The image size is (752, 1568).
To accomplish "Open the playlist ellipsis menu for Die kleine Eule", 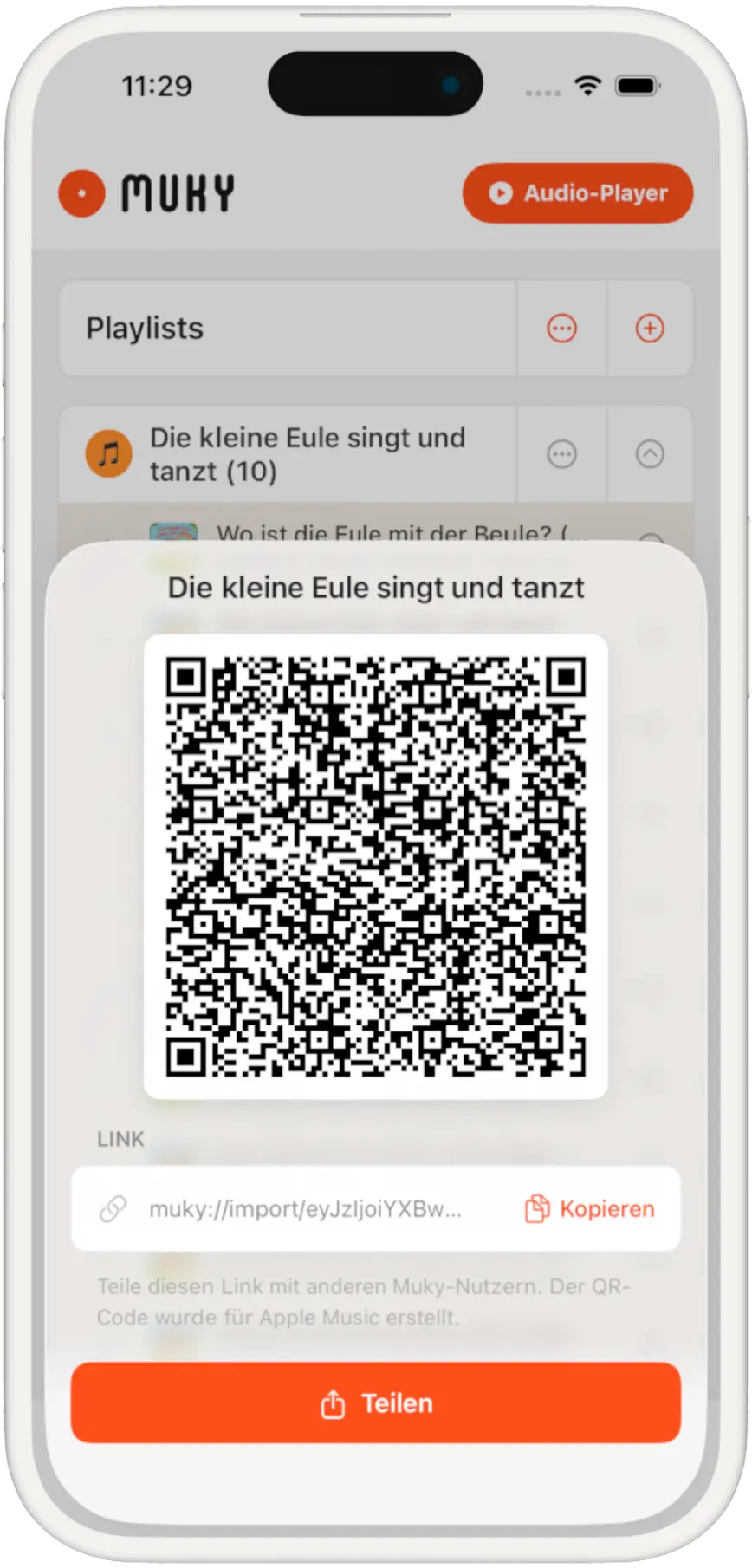I will pyautogui.click(x=561, y=453).
